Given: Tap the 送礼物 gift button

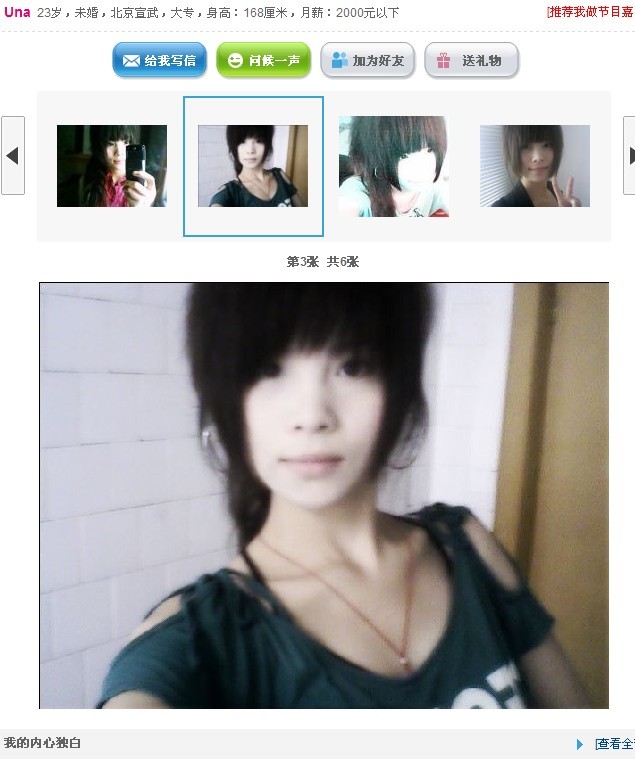Looking at the screenshot, I should pos(472,61).
